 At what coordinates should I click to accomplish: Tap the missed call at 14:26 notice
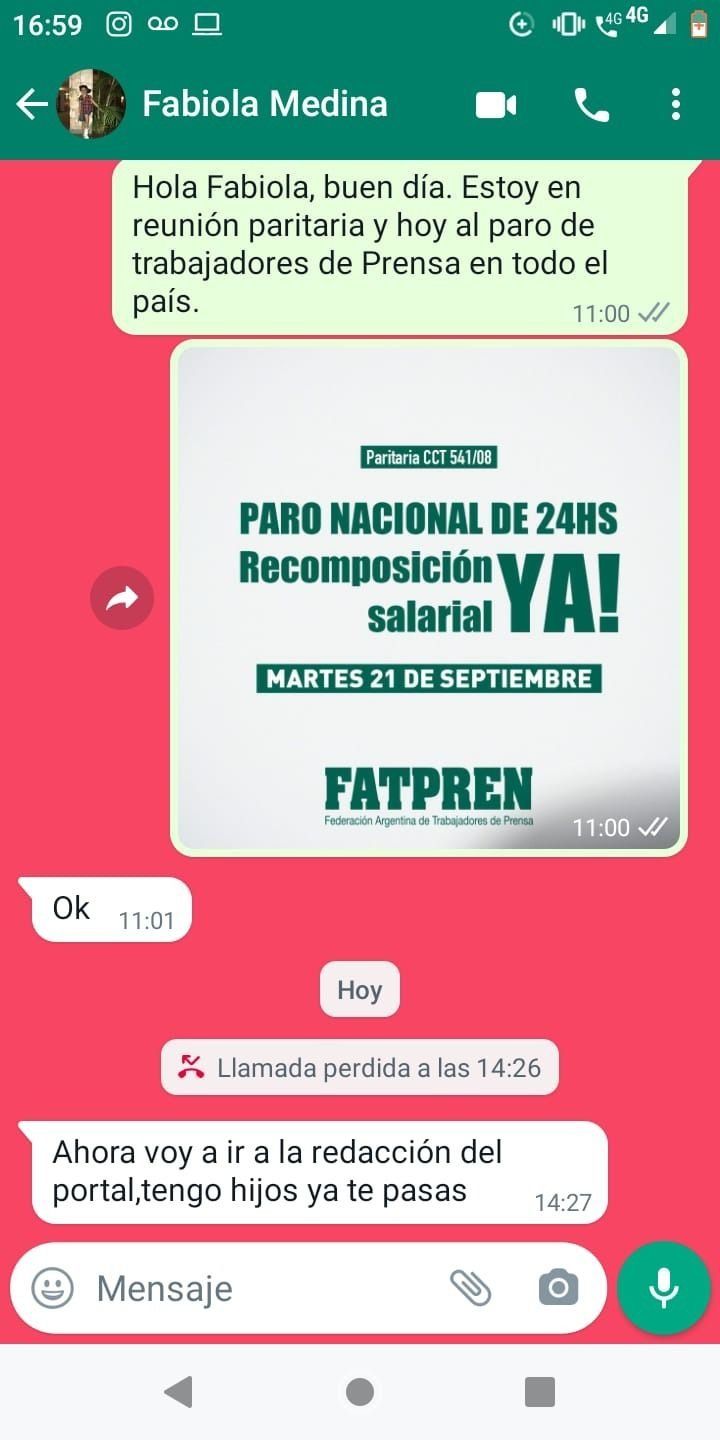point(360,1068)
